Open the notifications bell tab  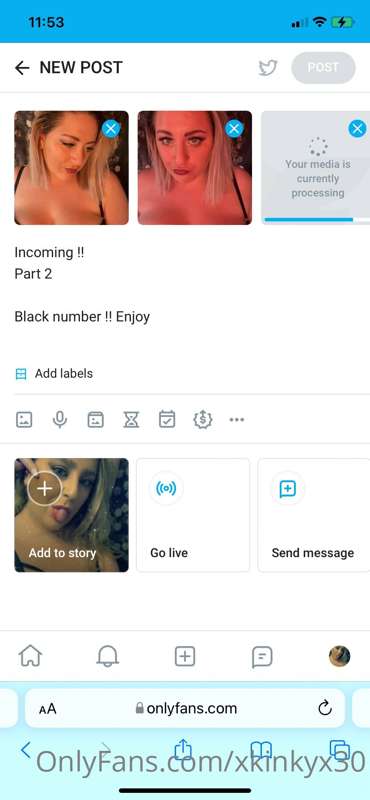(108, 656)
